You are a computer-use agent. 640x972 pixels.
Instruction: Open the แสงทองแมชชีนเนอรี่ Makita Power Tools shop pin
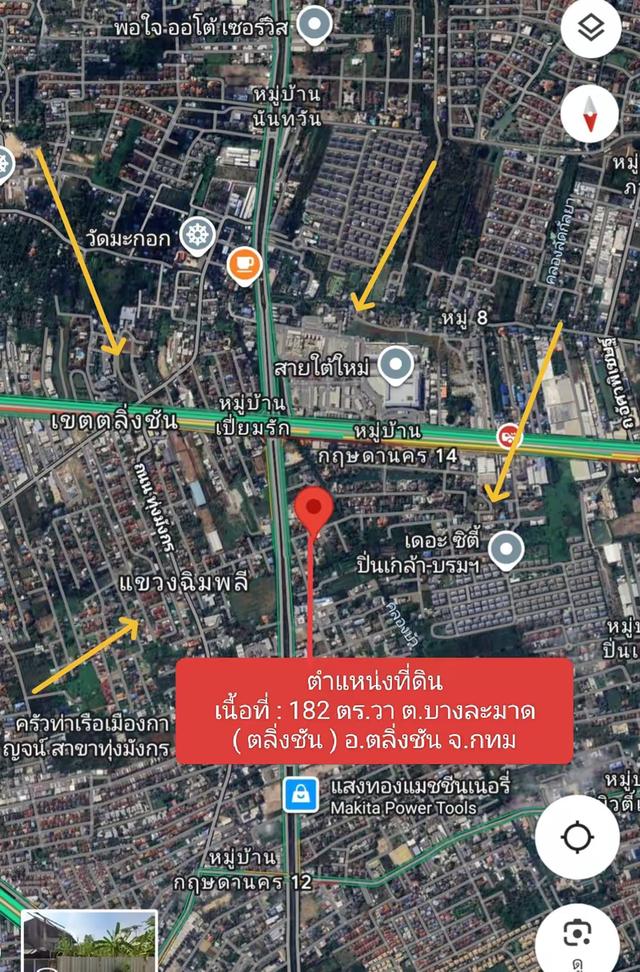click(x=299, y=795)
